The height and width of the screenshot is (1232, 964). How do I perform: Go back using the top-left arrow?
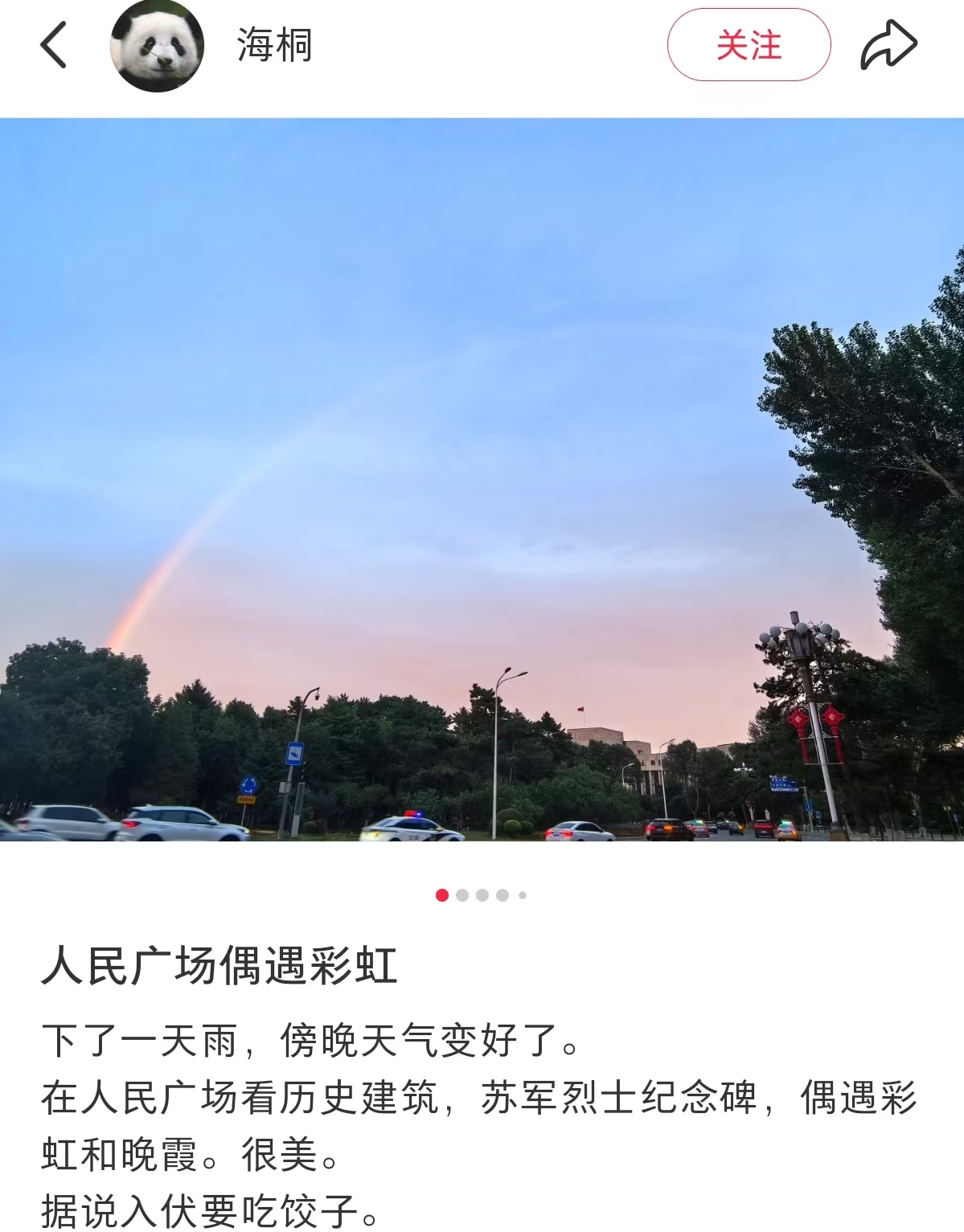coord(53,45)
